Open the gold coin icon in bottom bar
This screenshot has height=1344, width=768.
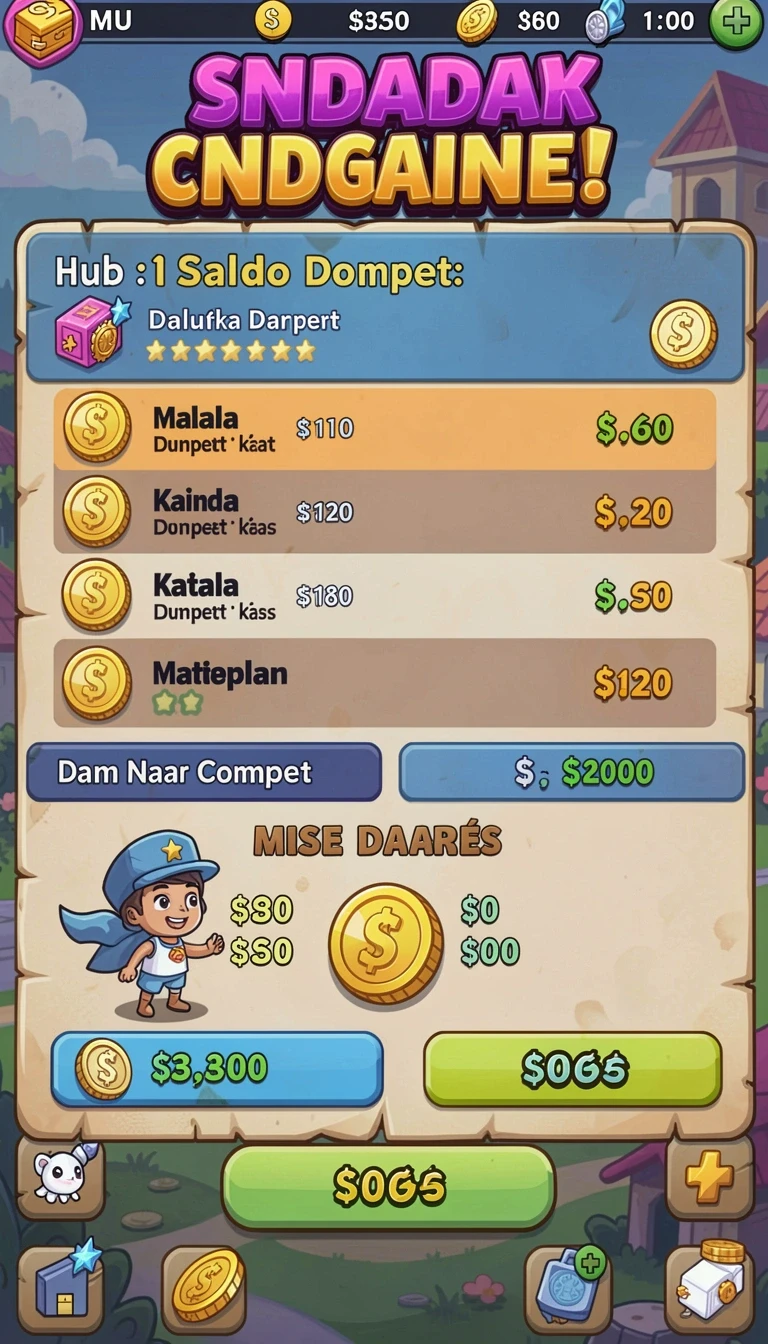pyautogui.click(x=205, y=1288)
